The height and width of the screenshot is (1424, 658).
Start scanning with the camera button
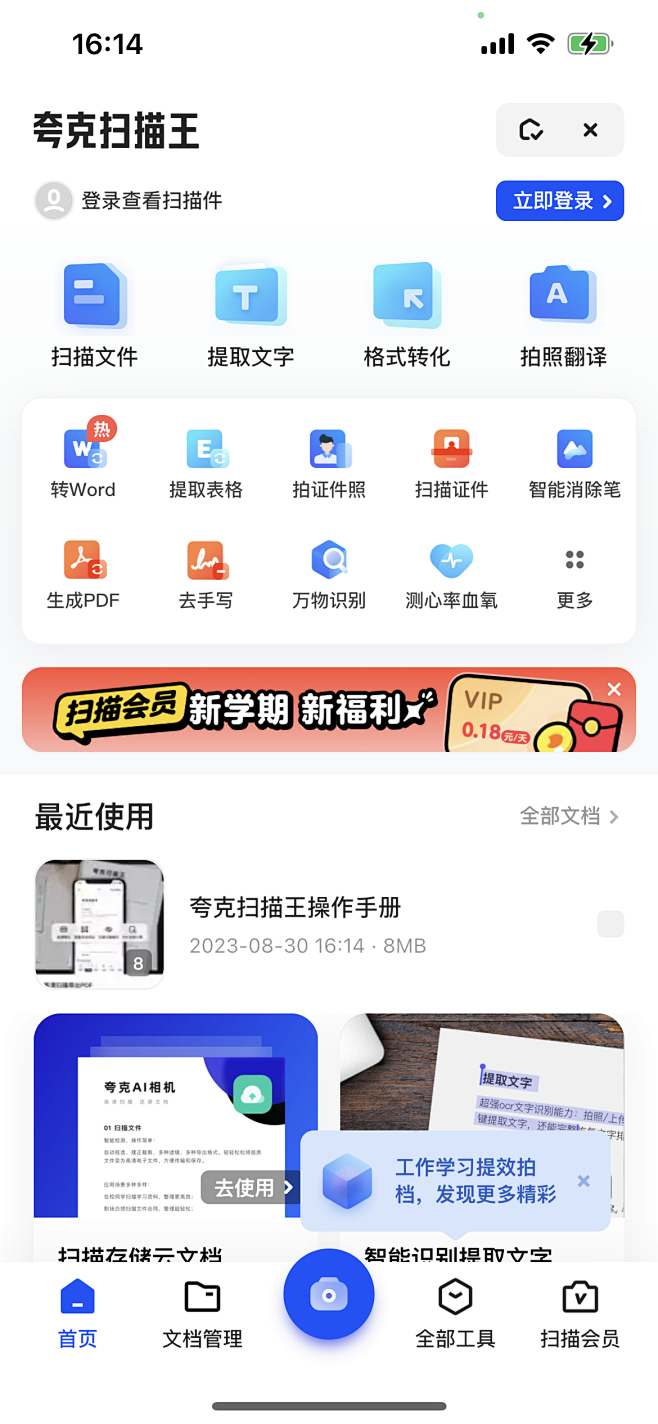329,1295
